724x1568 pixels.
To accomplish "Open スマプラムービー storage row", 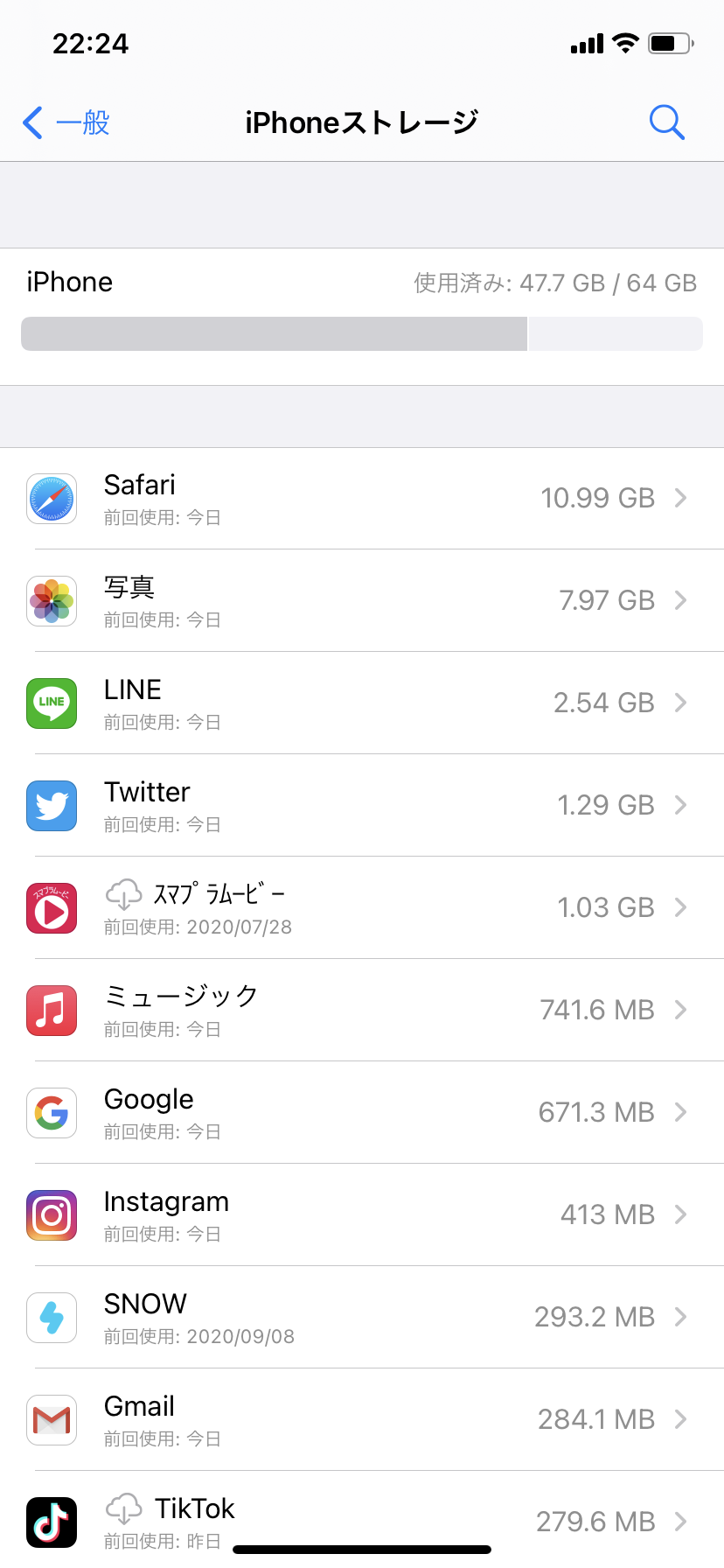I will click(x=362, y=908).
